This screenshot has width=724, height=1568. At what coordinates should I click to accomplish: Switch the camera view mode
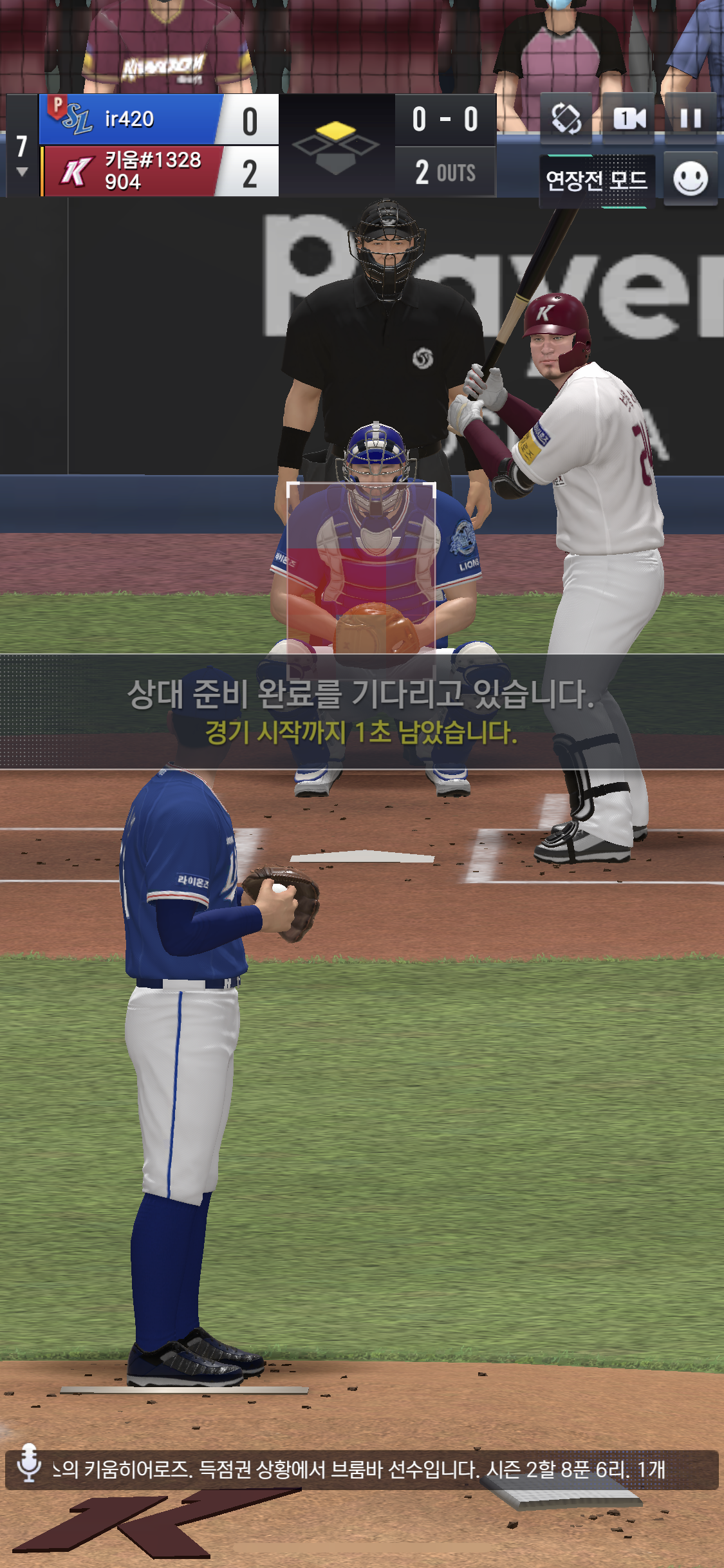(x=629, y=118)
